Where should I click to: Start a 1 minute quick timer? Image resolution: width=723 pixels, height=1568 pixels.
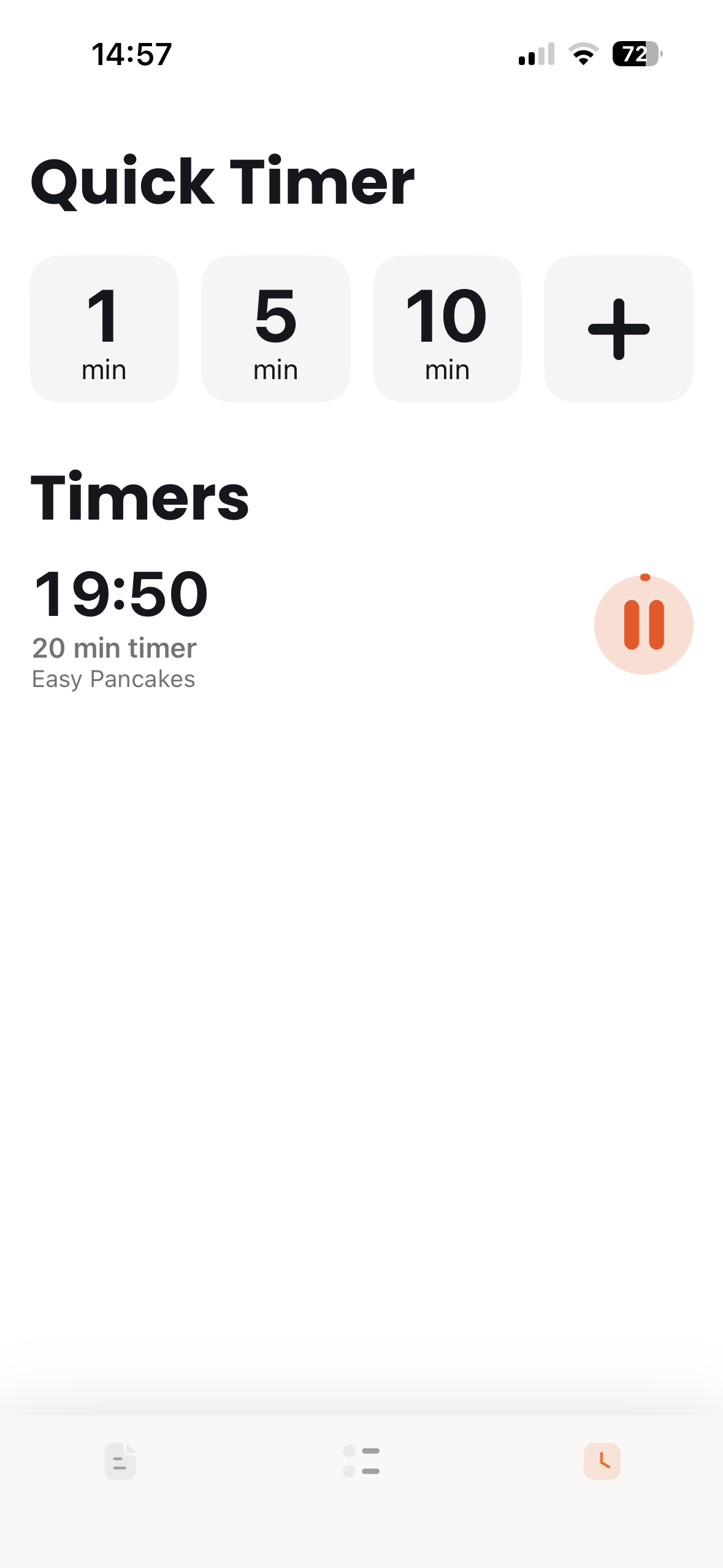104,327
